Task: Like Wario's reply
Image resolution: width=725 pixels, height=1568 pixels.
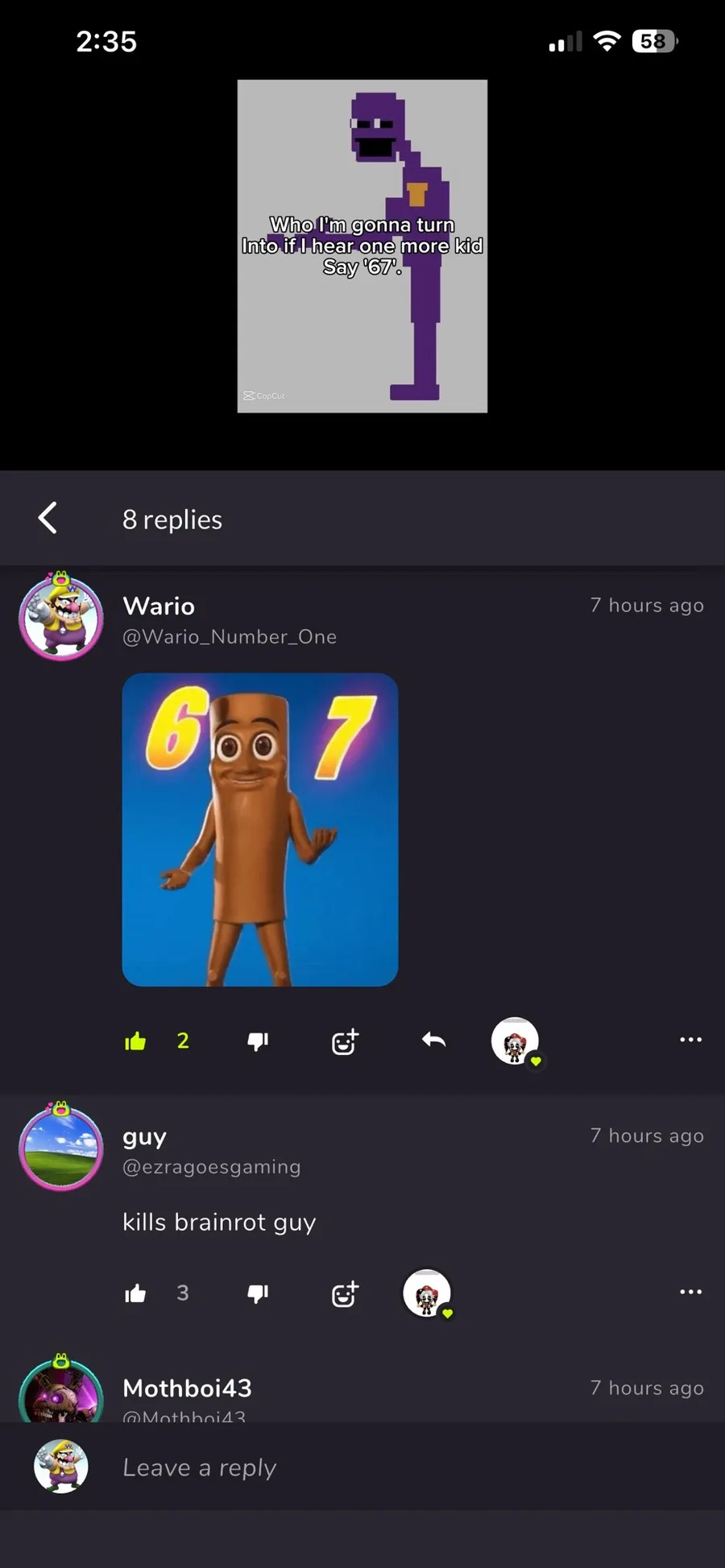Action: pos(135,1041)
